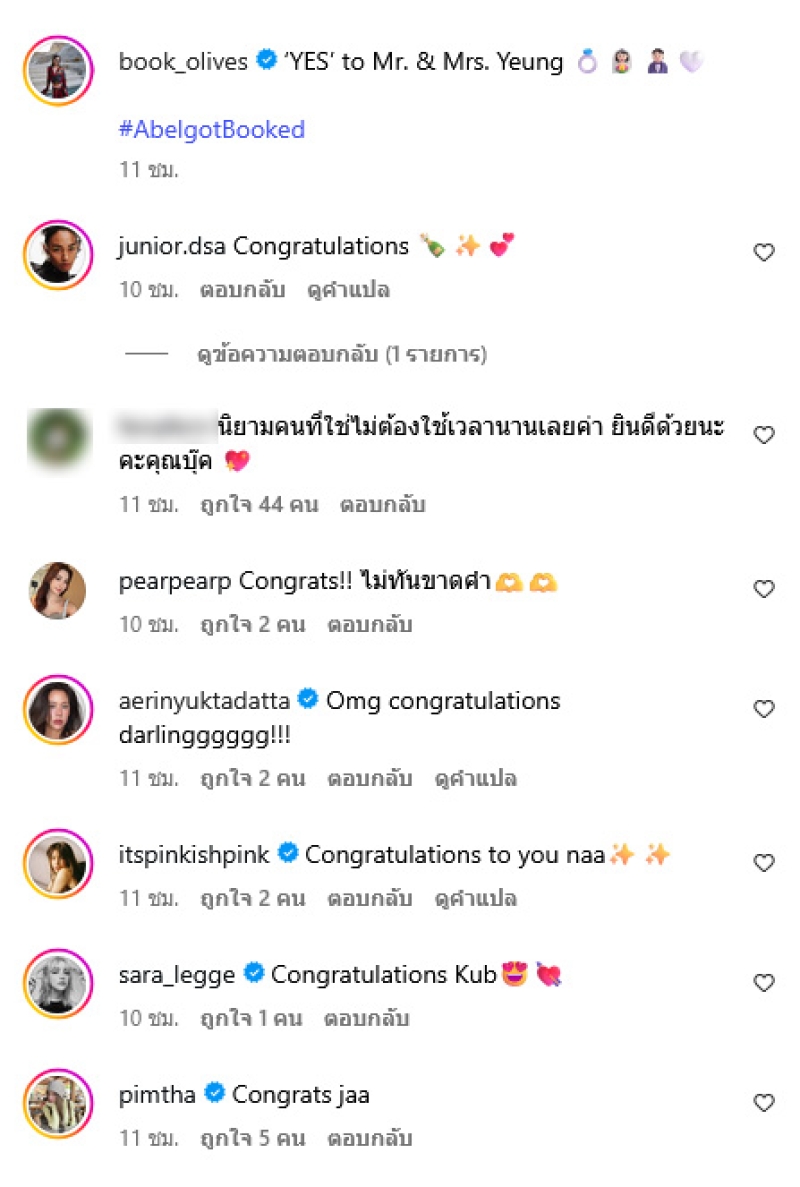Image resolution: width=800 pixels, height=1187 pixels.
Task: Reply to pimtha's comment
Action: click(x=369, y=1138)
